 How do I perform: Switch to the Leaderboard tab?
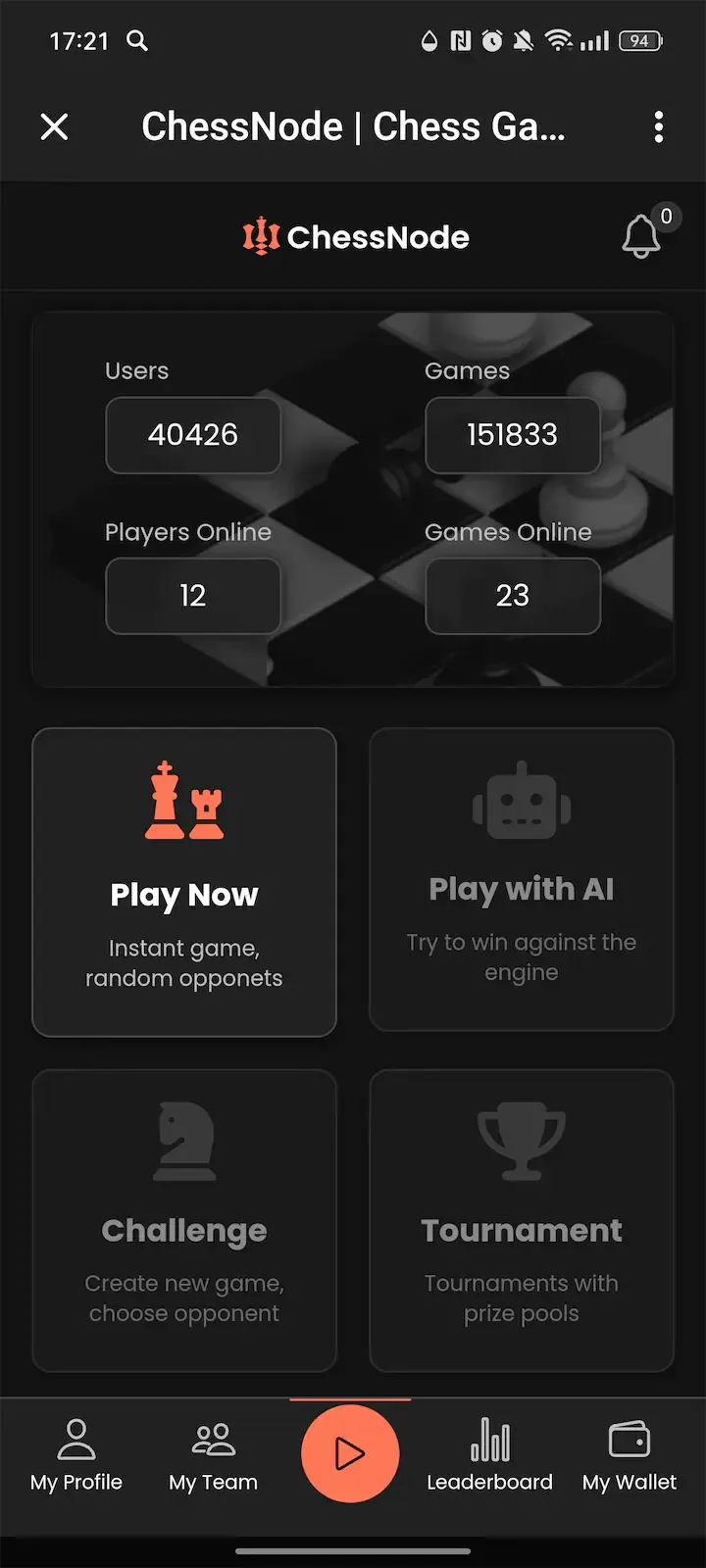coord(490,1454)
